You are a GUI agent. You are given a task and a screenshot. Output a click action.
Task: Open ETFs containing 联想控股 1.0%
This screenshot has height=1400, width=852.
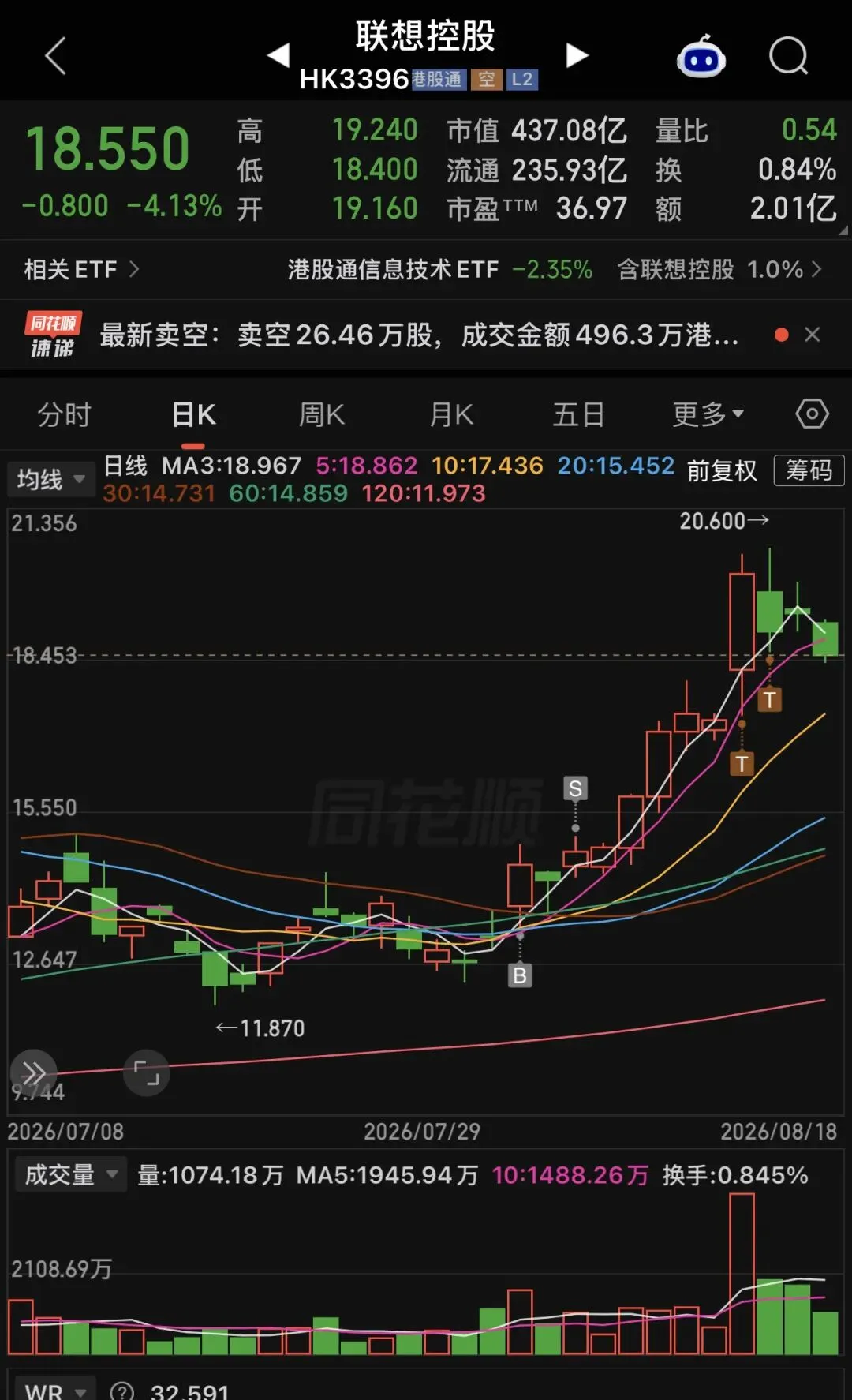pos(719,270)
